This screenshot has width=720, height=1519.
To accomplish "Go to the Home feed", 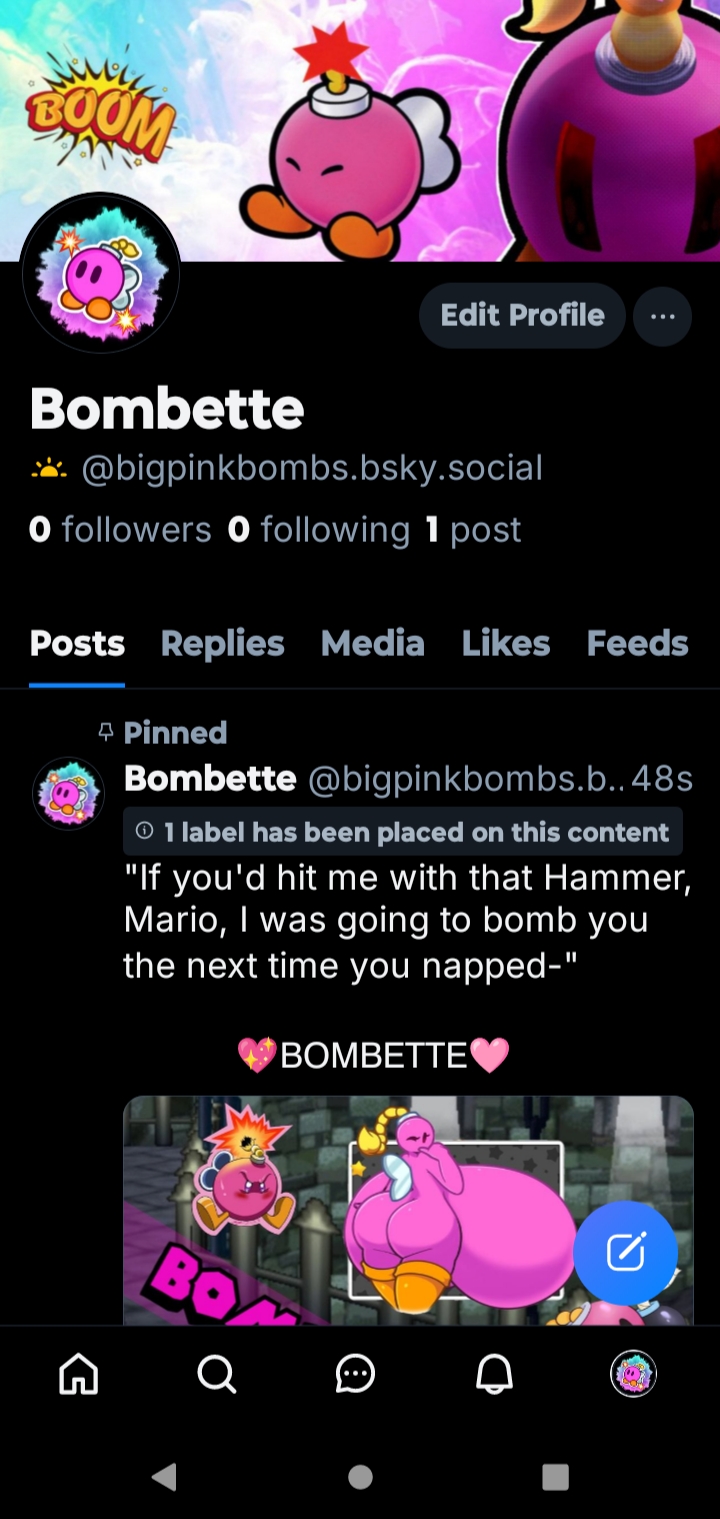I will 79,1374.
